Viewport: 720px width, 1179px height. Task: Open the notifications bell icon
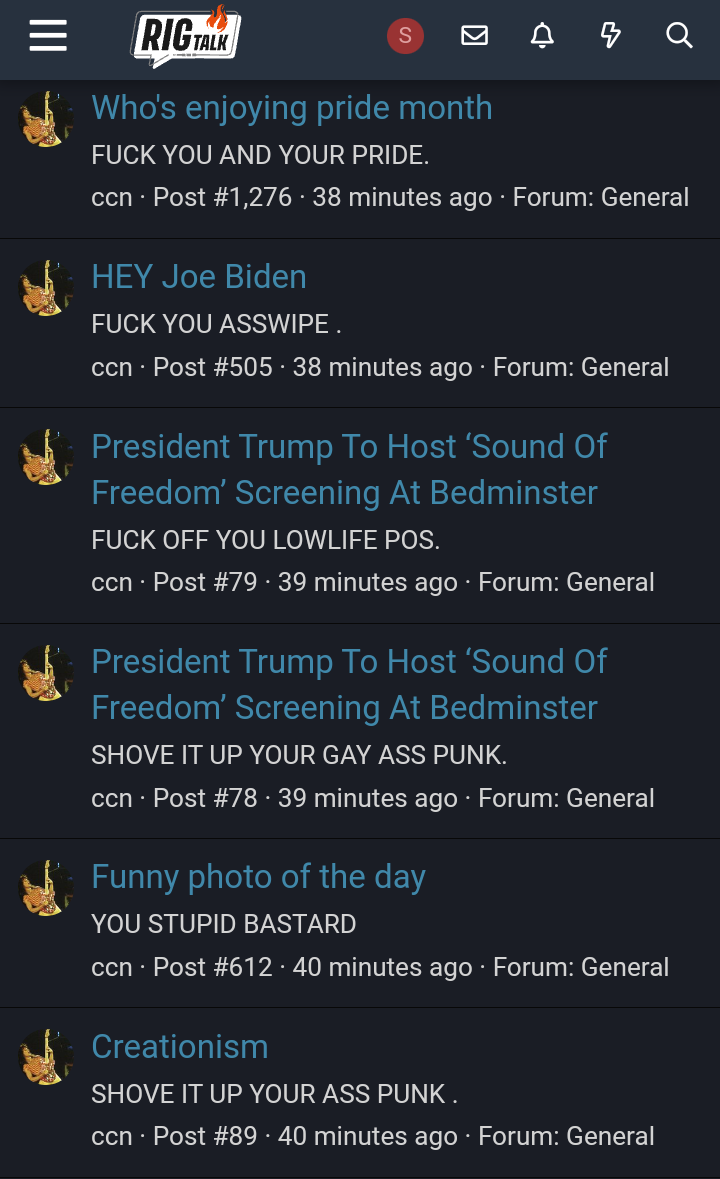click(x=542, y=35)
